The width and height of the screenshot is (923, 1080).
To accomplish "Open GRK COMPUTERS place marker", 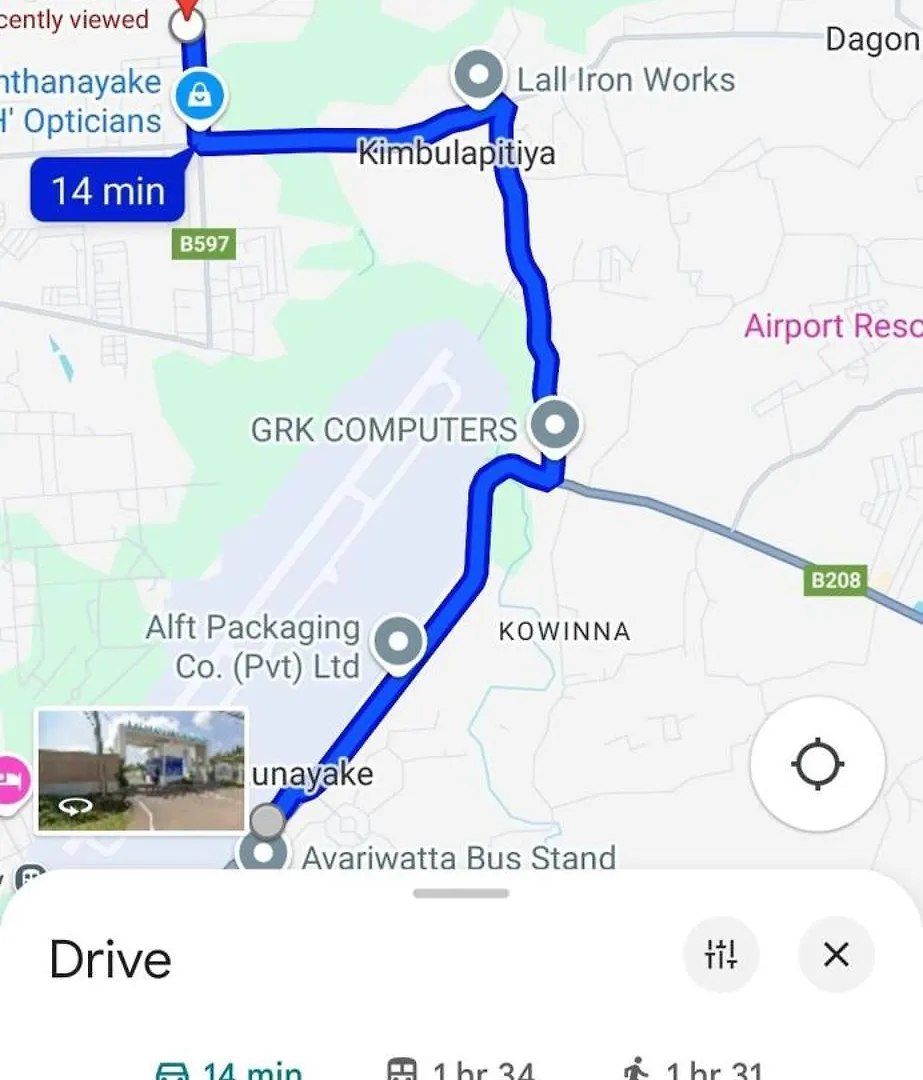I will coord(554,423).
